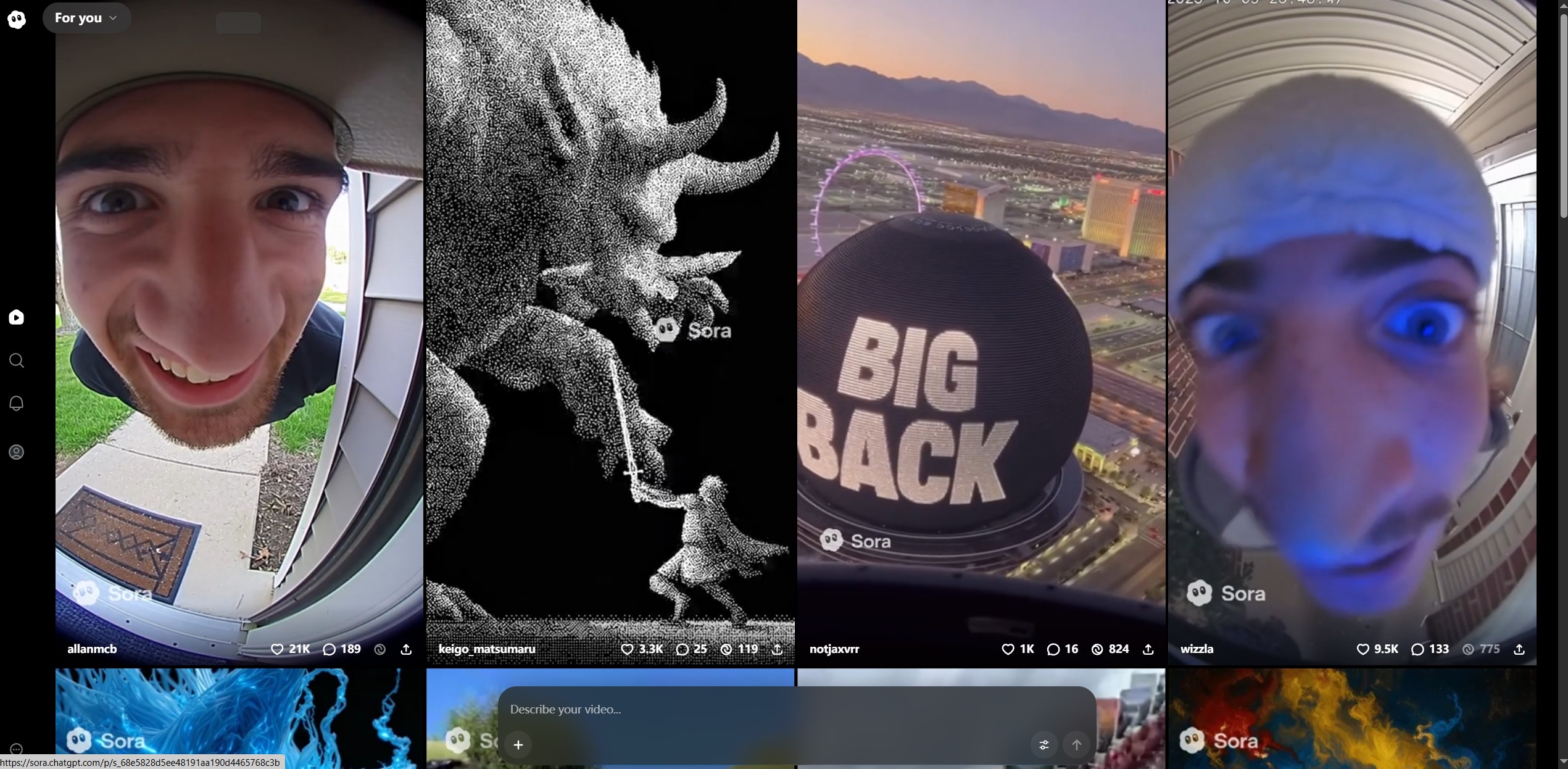Like wizzla's video

point(1363,649)
